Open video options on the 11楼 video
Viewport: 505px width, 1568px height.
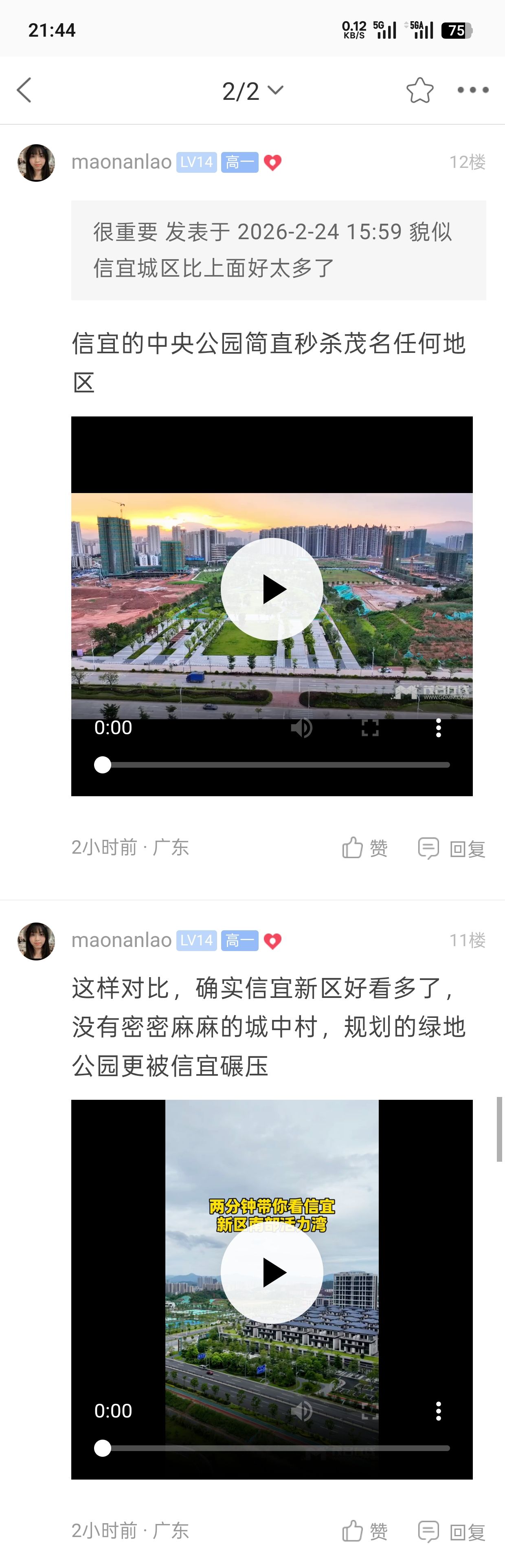pyautogui.click(x=438, y=1410)
